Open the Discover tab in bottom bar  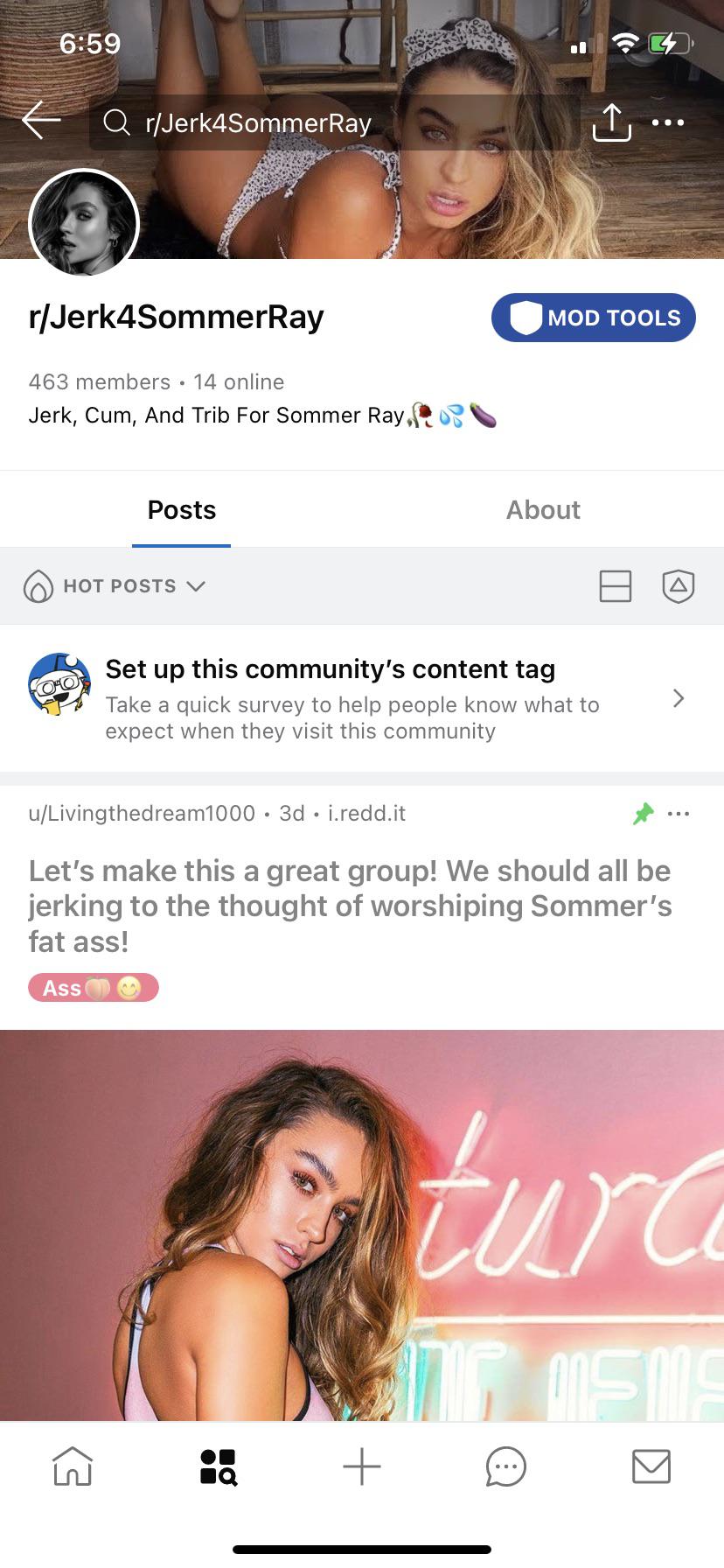(x=218, y=1466)
